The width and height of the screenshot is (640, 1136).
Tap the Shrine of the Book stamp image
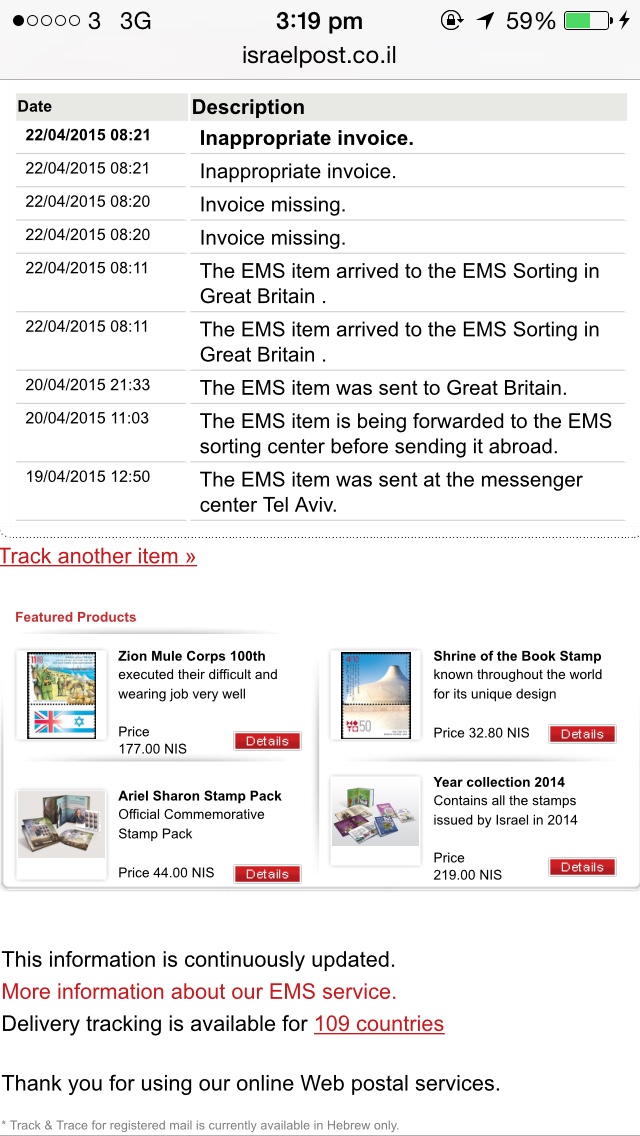point(375,695)
